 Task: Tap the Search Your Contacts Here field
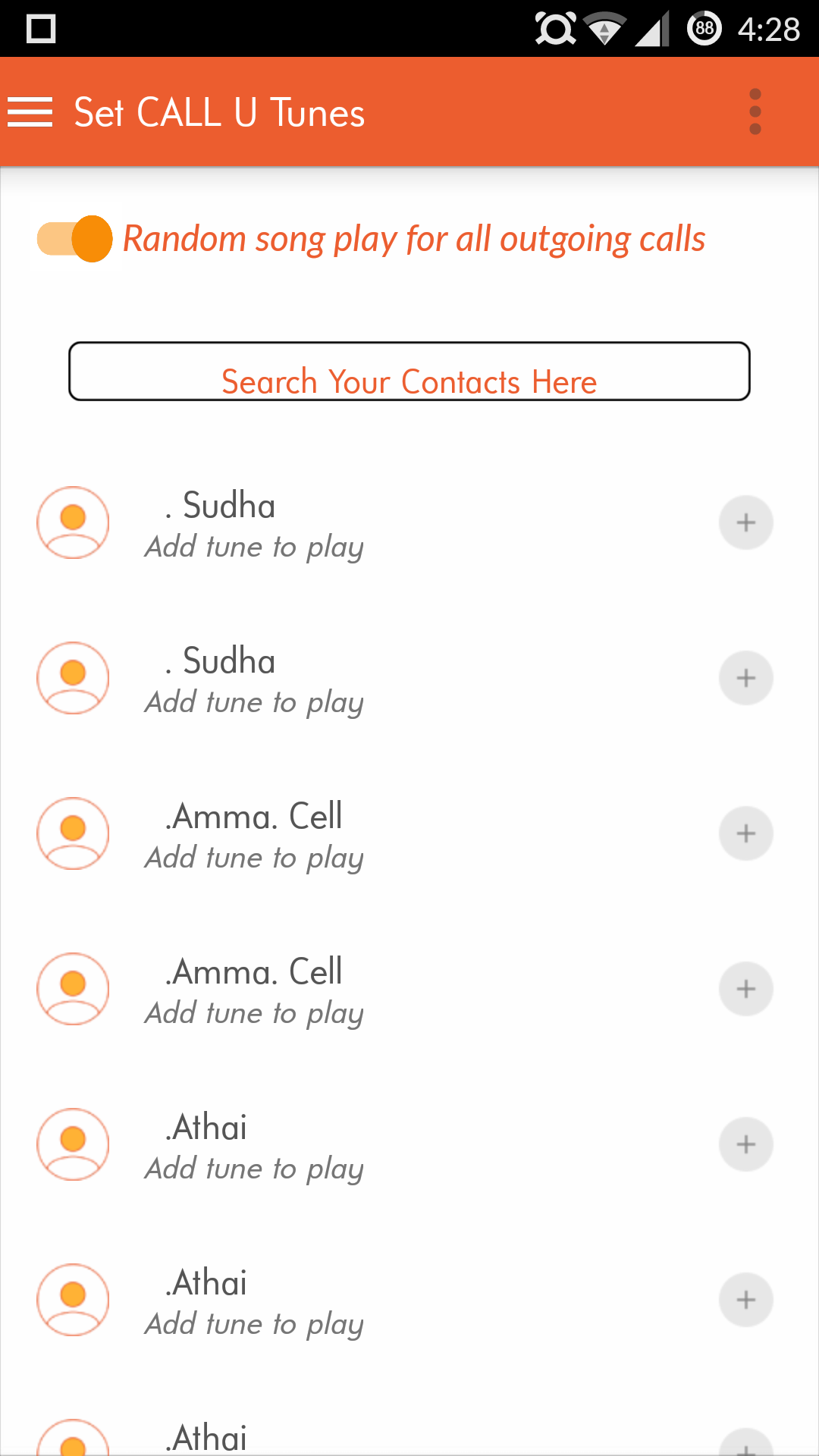click(409, 372)
